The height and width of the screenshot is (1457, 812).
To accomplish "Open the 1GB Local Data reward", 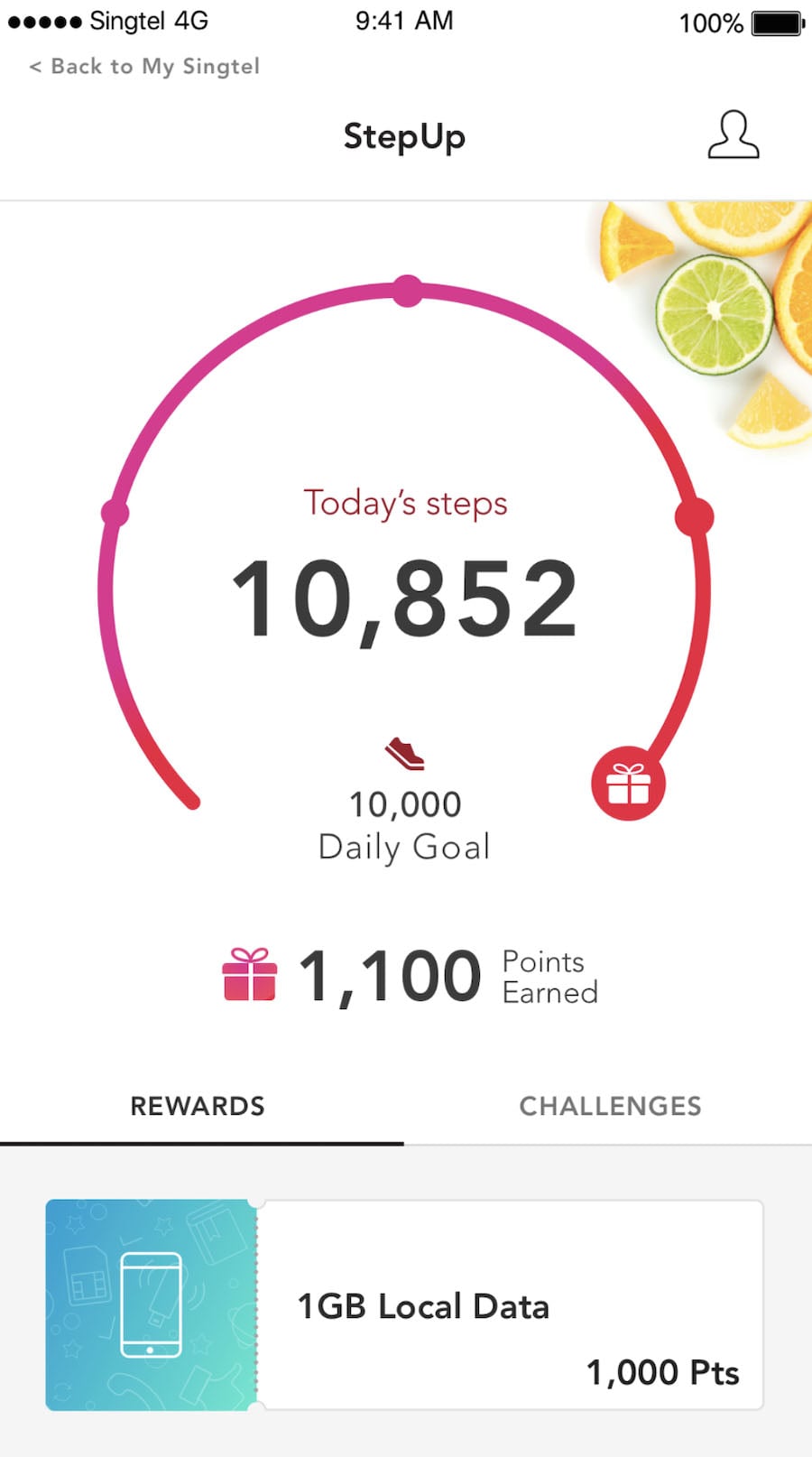I will point(404,1305).
